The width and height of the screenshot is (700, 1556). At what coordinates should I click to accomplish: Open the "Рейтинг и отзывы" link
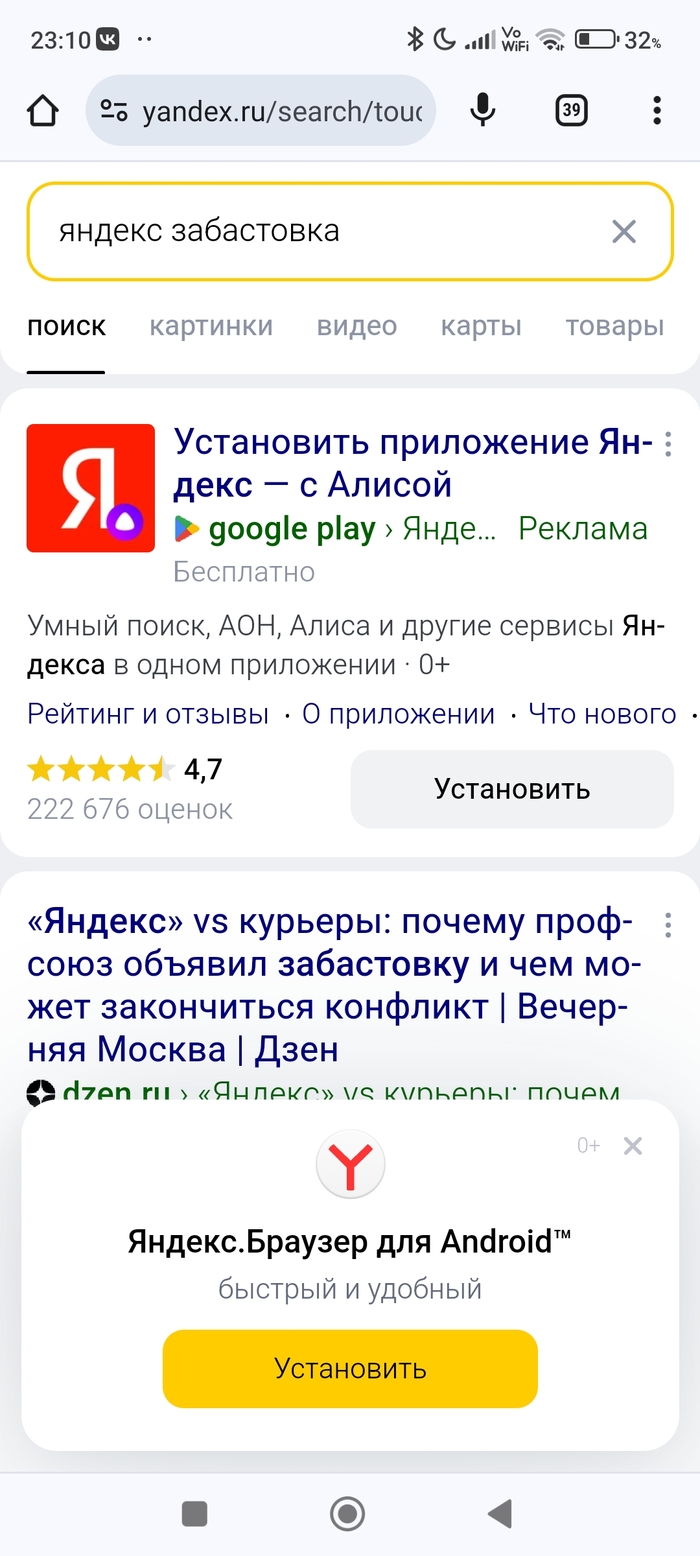[x=148, y=714]
